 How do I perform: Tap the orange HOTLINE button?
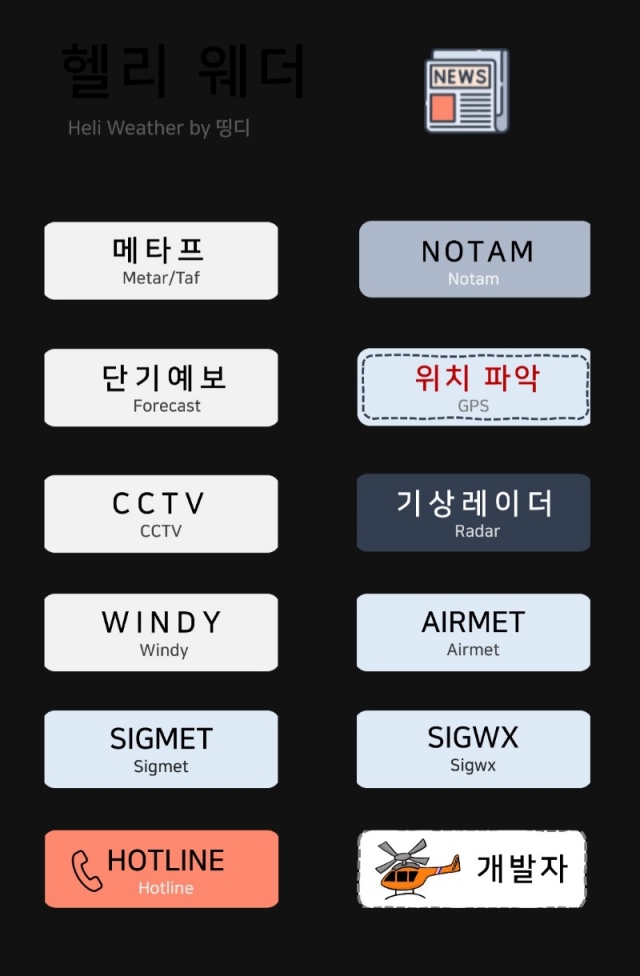click(x=161, y=869)
